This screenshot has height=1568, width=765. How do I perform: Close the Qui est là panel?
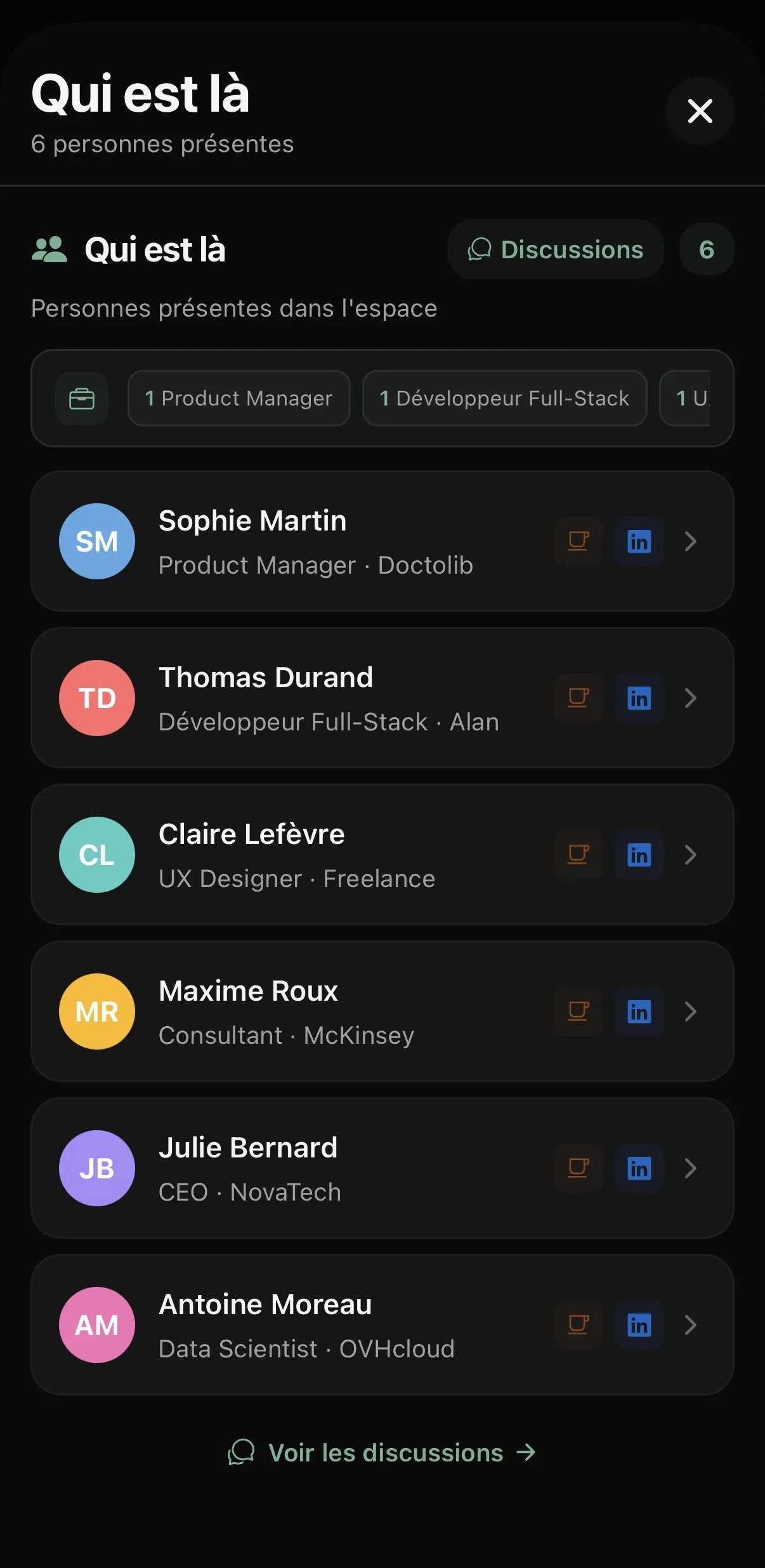pos(700,112)
